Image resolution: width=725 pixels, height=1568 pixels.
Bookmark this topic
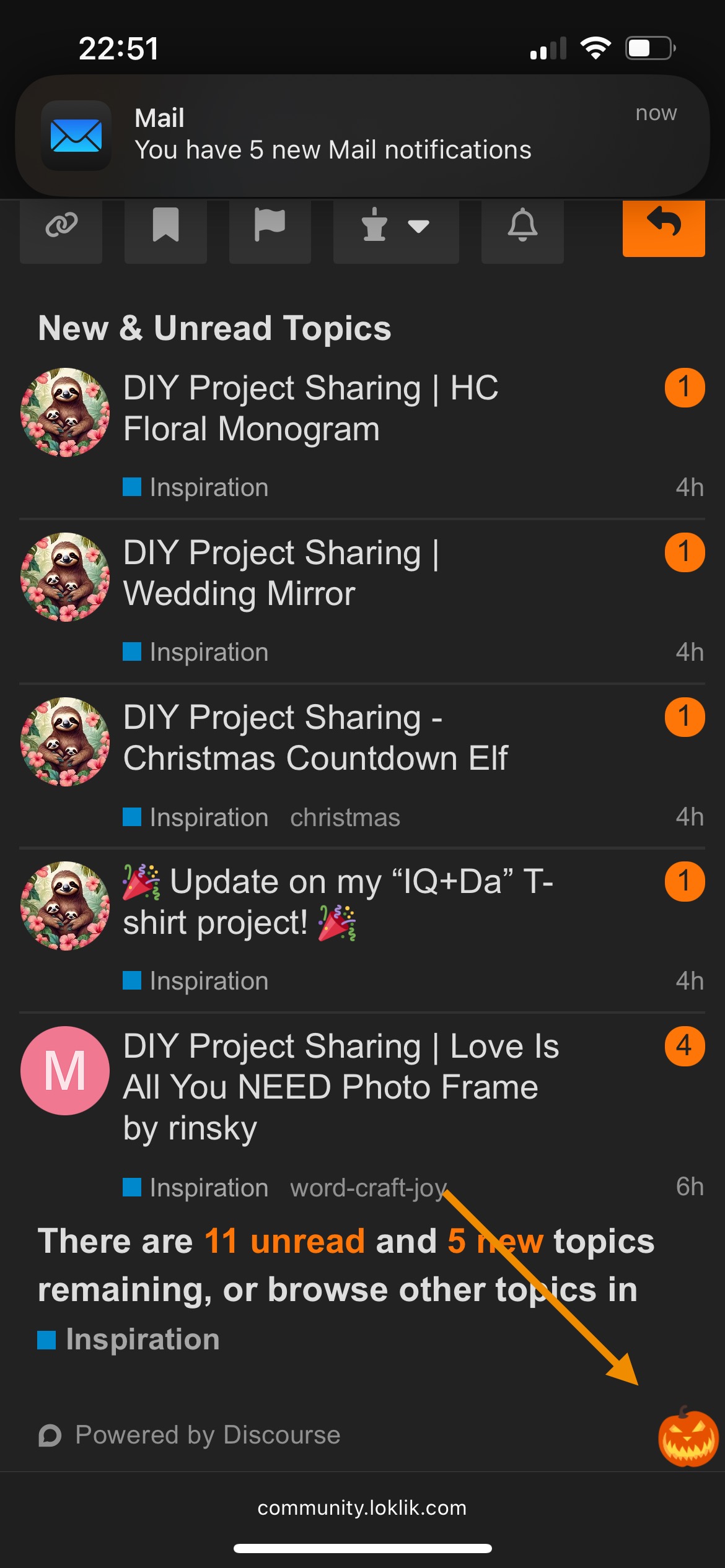coord(165,226)
